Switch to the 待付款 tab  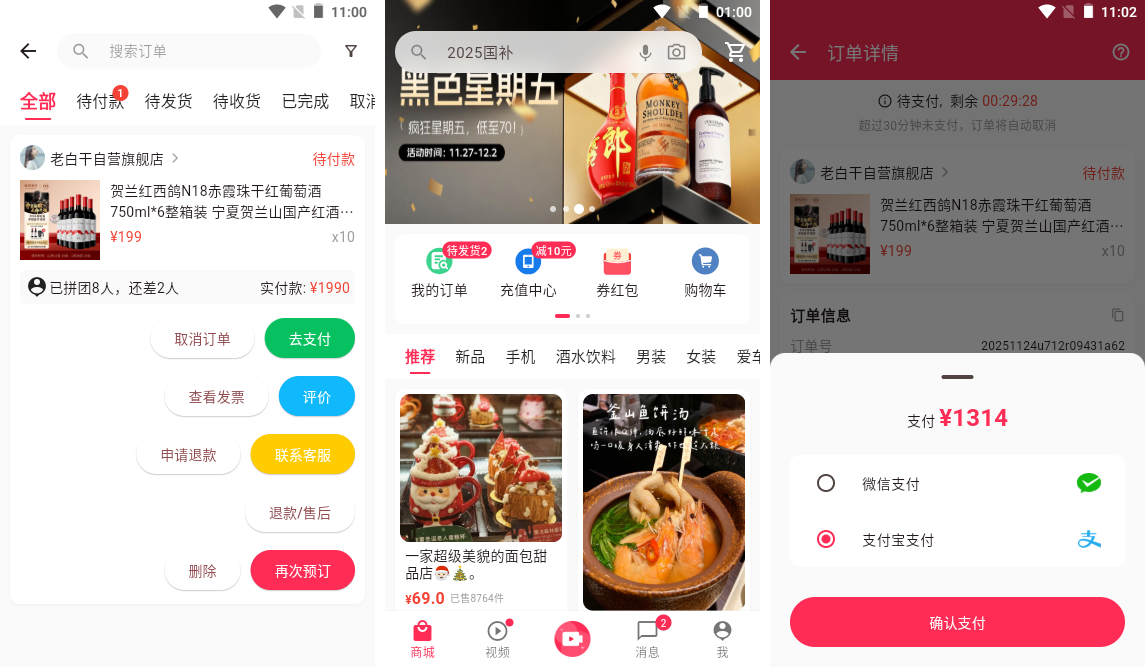[x=100, y=101]
